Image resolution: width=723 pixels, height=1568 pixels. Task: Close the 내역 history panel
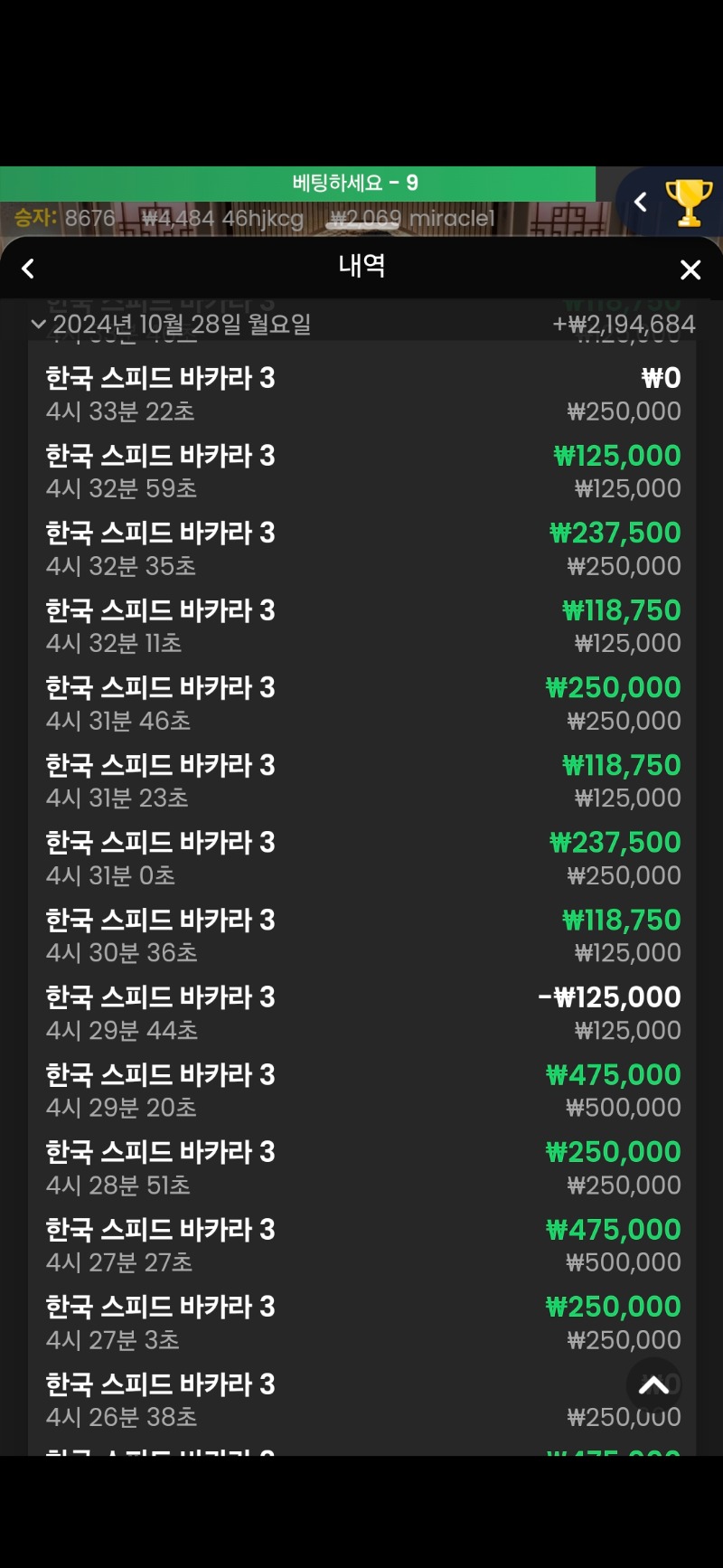690,269
